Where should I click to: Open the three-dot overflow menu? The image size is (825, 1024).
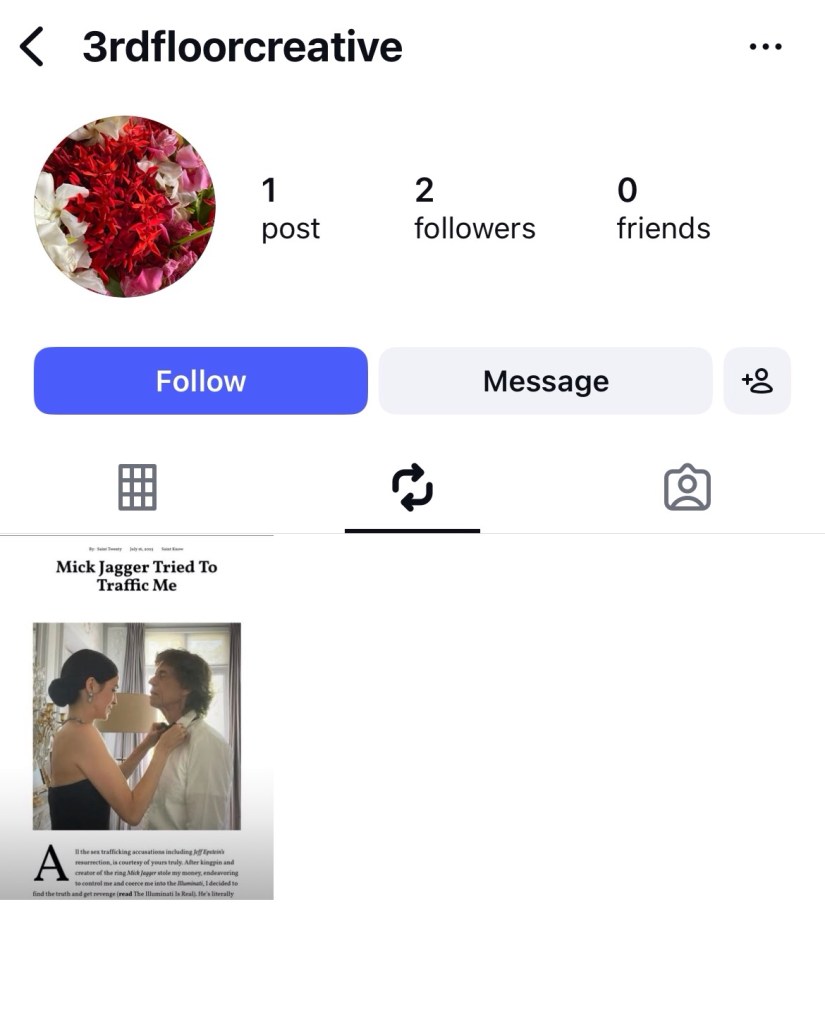[765, 47]
